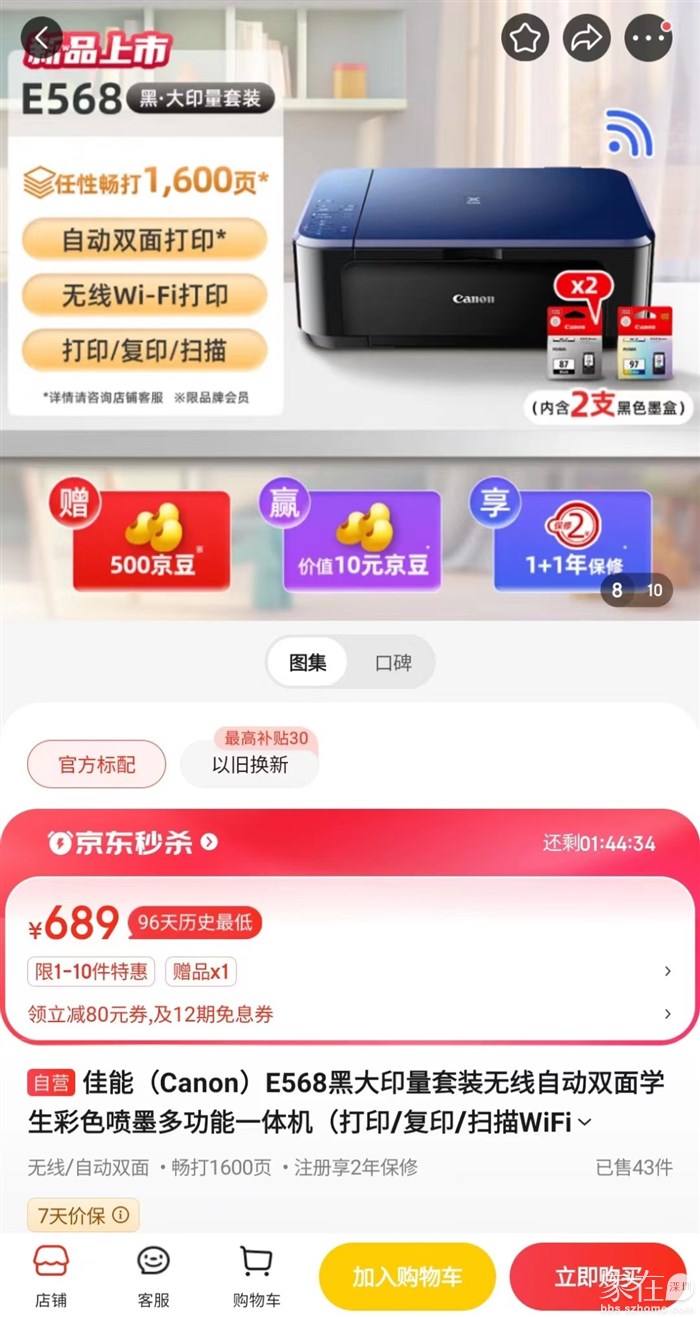The width and height of the screenshot is (700, 1317).
Task: Select the 官方标配 option
Action: point(96,765)
